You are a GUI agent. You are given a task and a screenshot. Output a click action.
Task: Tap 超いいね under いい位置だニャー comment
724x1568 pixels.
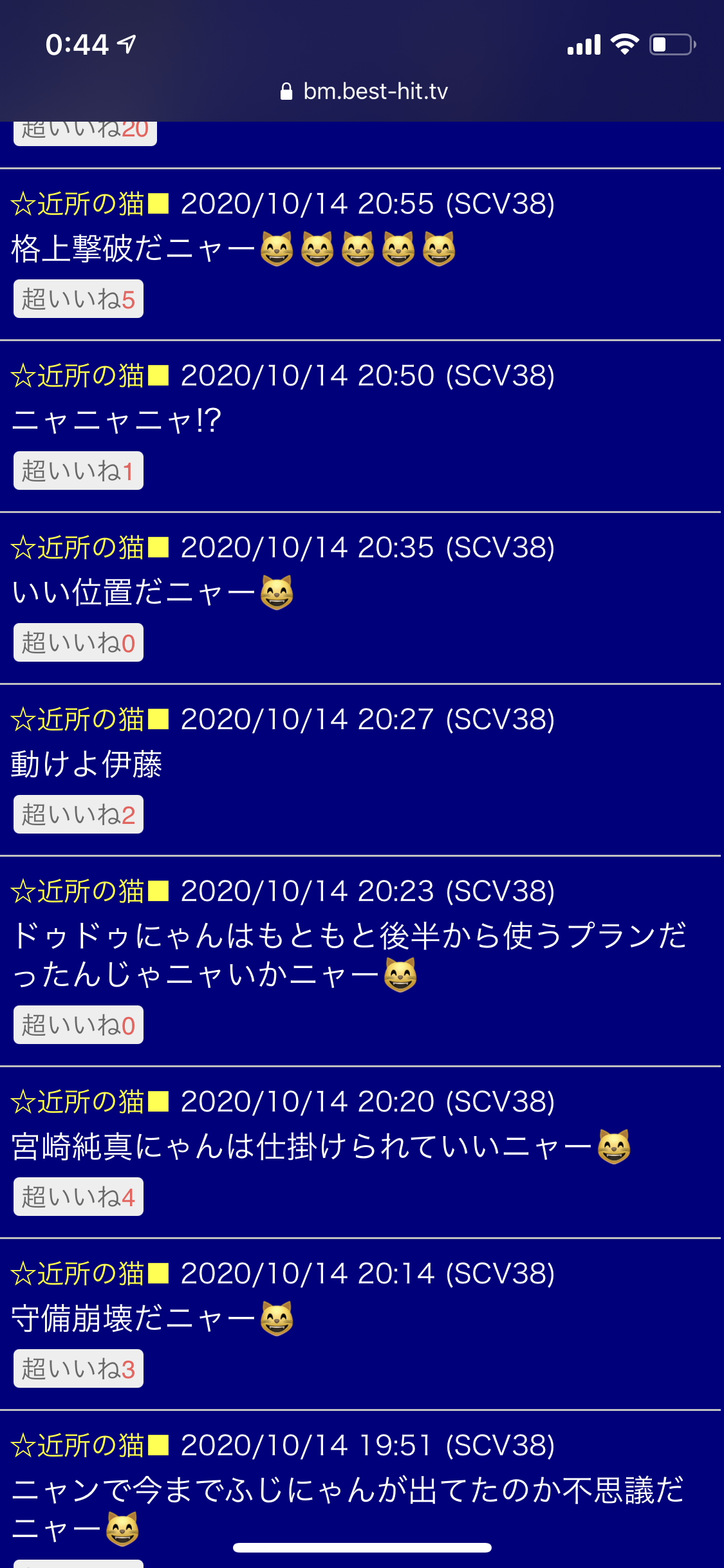tap(78, 643)
